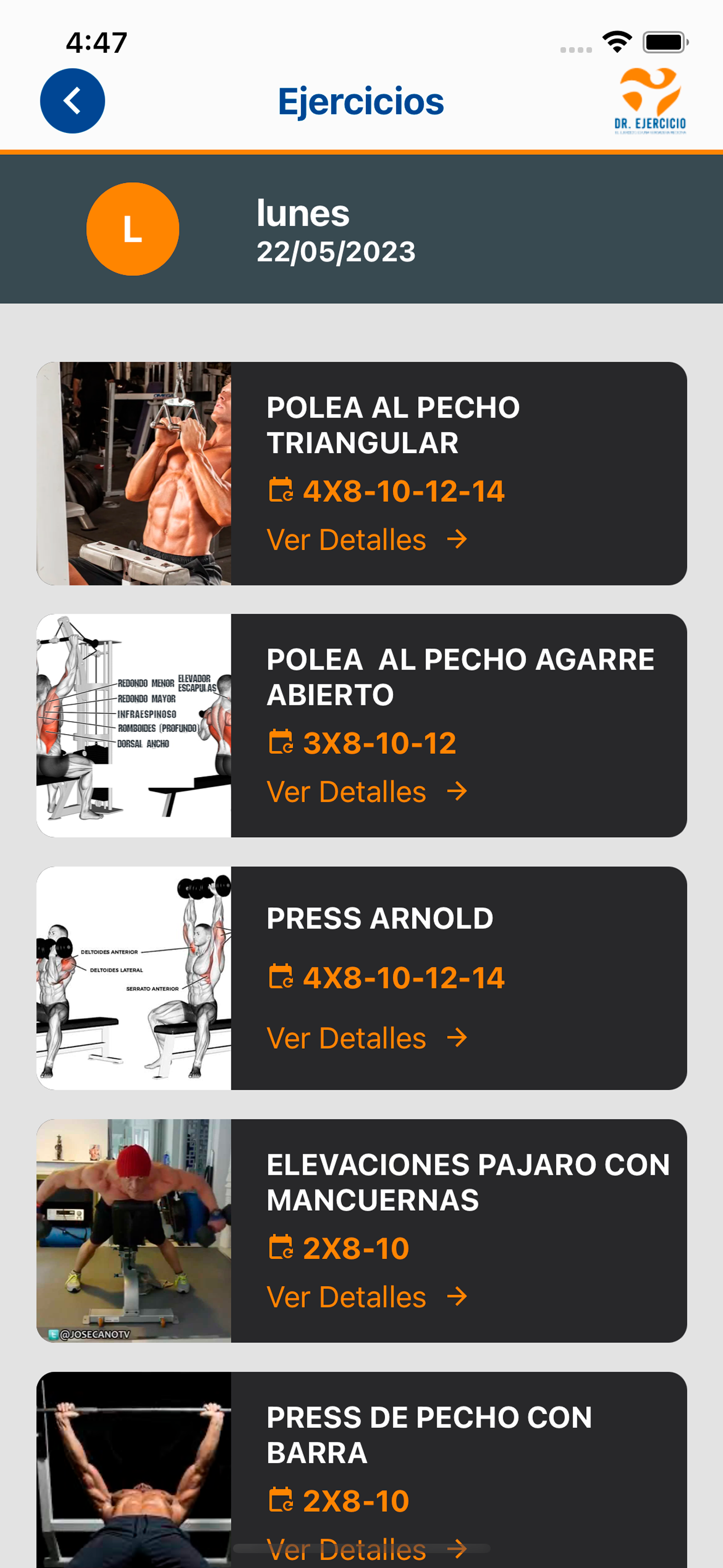Open Ver Detalles for Press de Pecho con Barra

click(367, 1549)
